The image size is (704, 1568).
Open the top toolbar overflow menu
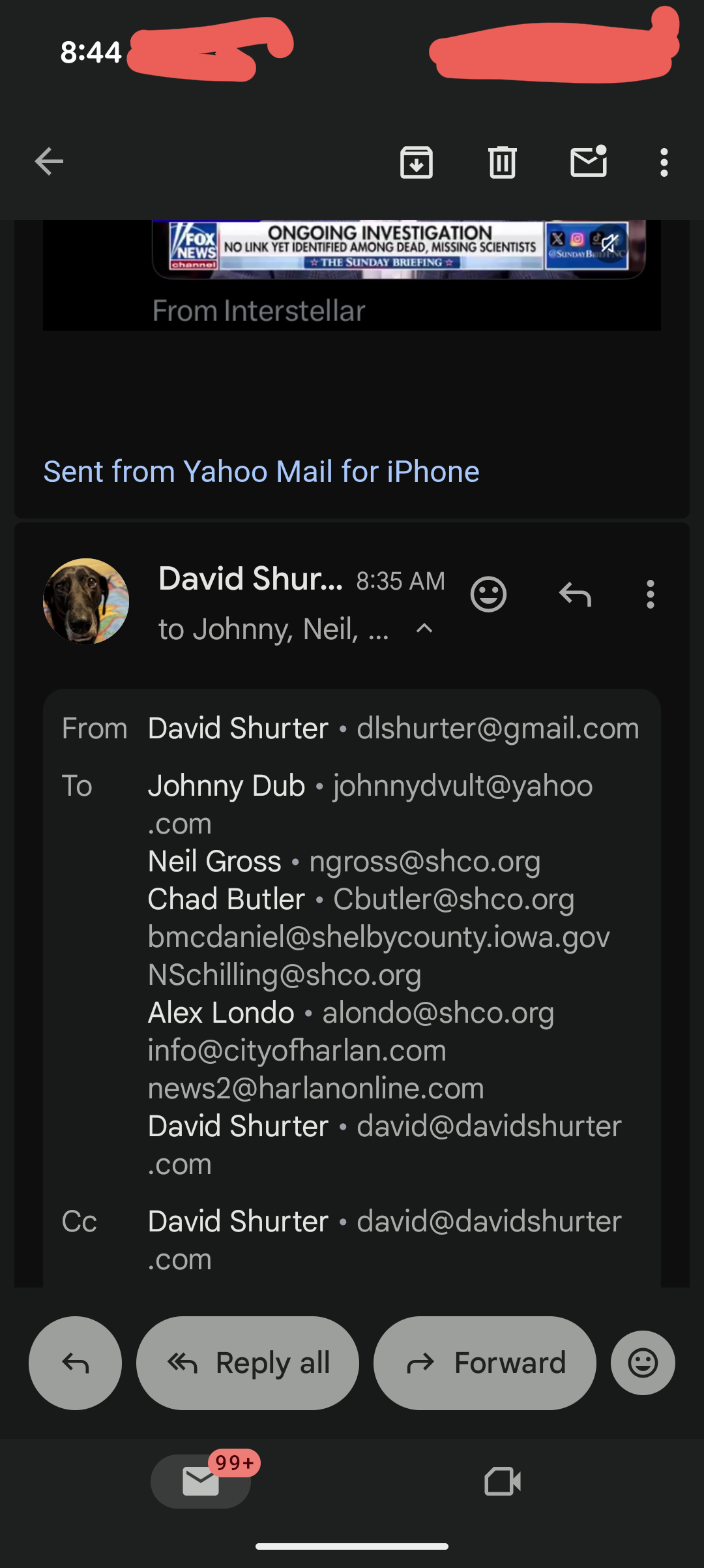[x=664, y=162]
